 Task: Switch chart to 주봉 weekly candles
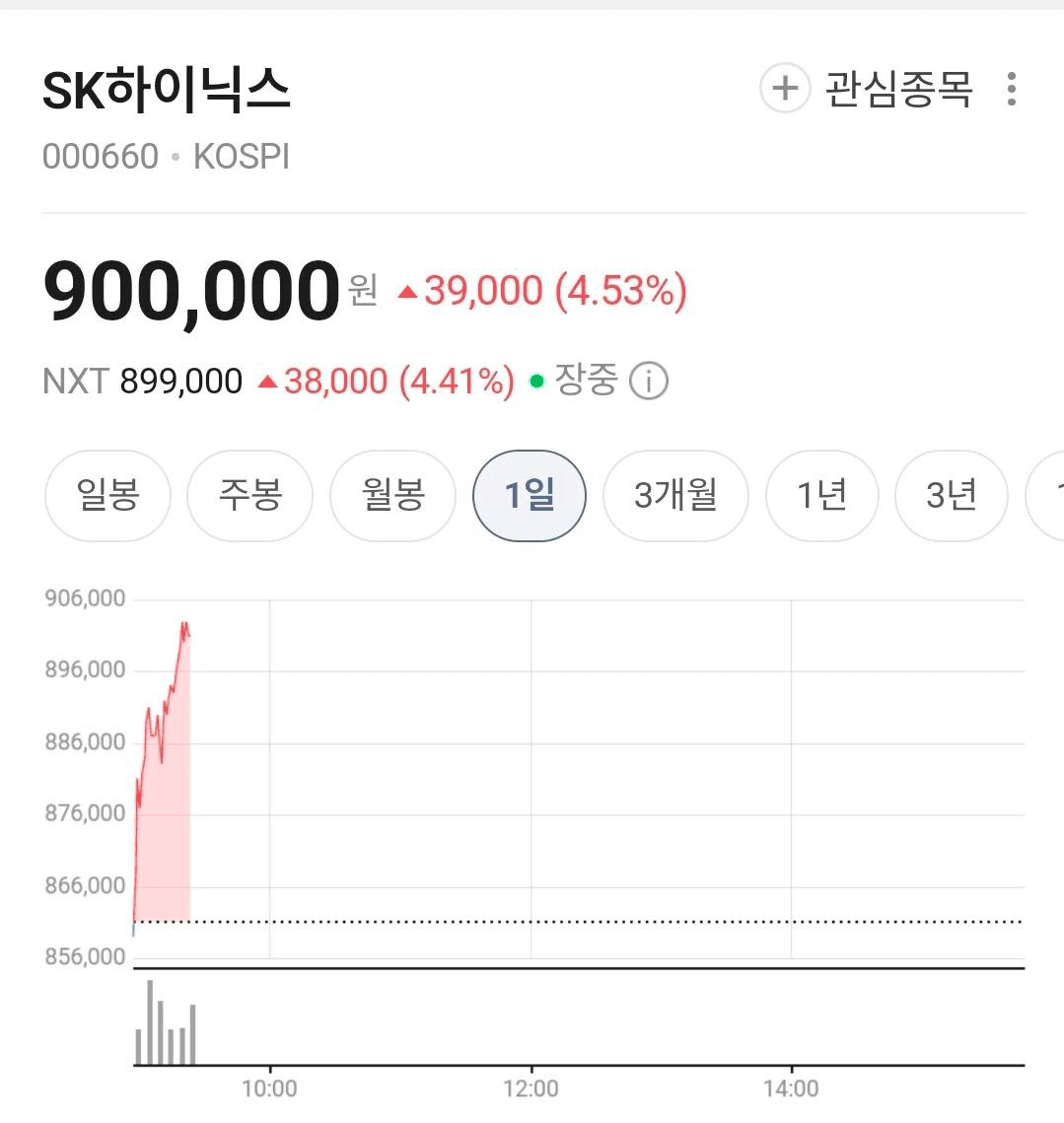249,495
